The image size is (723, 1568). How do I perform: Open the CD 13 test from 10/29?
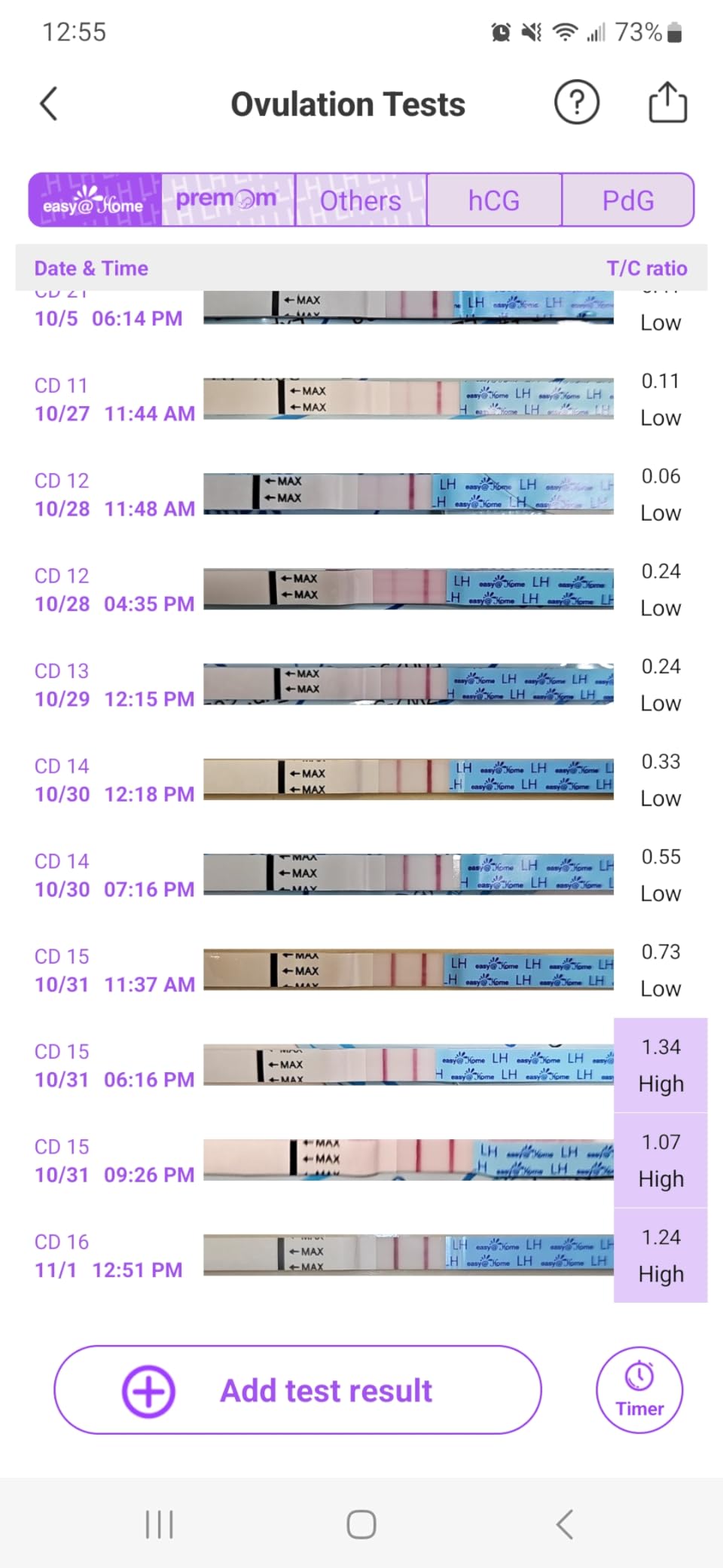pyautogui.click(x=360, y=685)
